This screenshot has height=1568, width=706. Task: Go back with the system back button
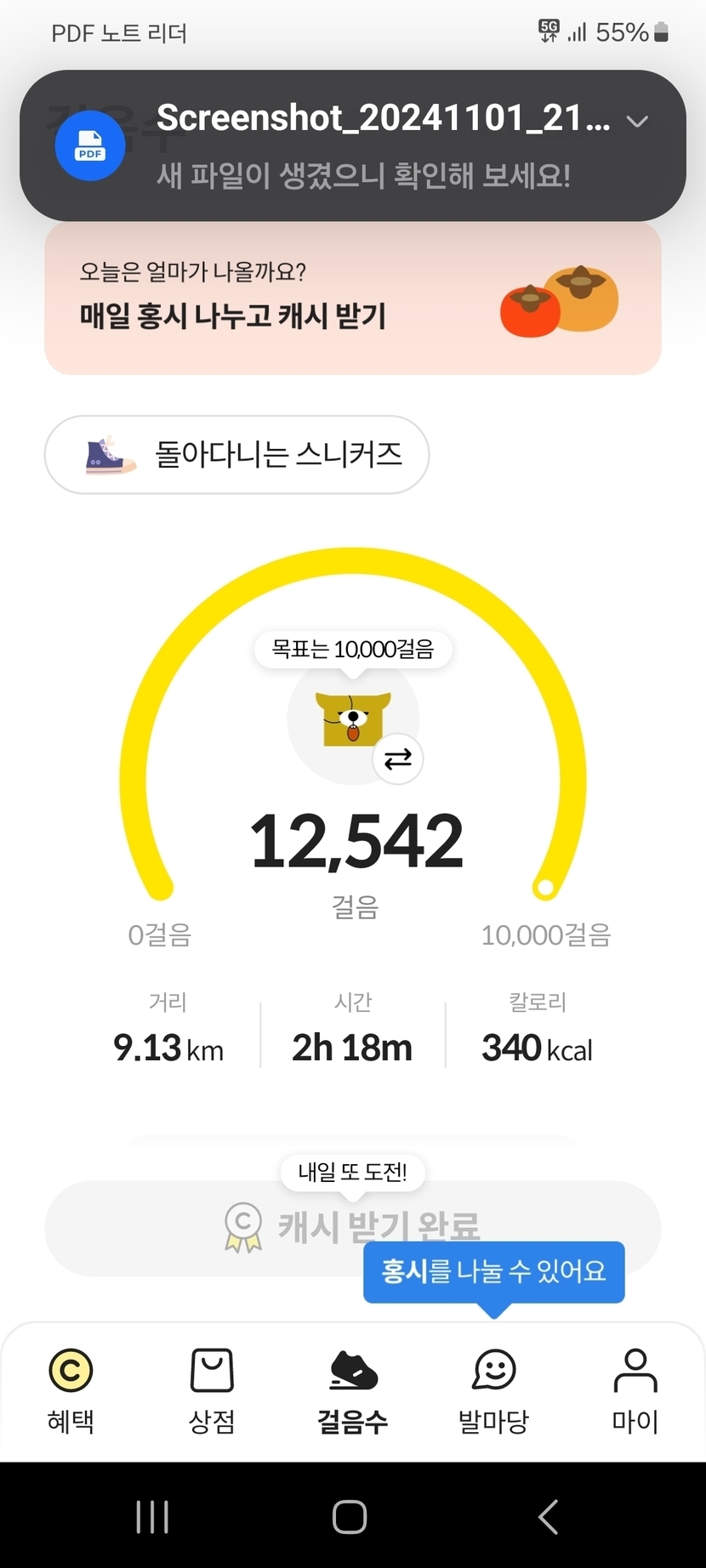(x=549, y=1516)
